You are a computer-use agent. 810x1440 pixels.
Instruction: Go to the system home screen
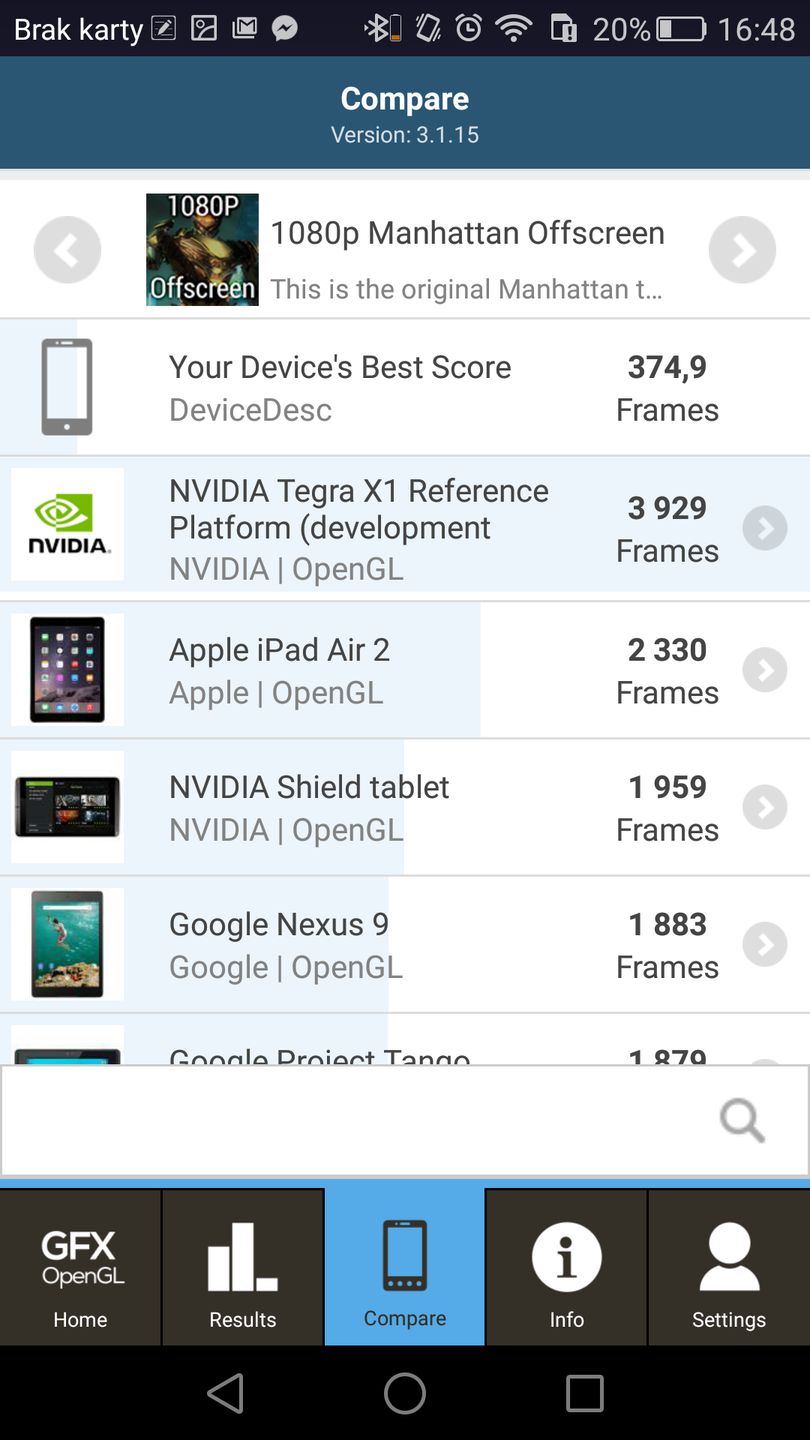[x=405, y=1393]
